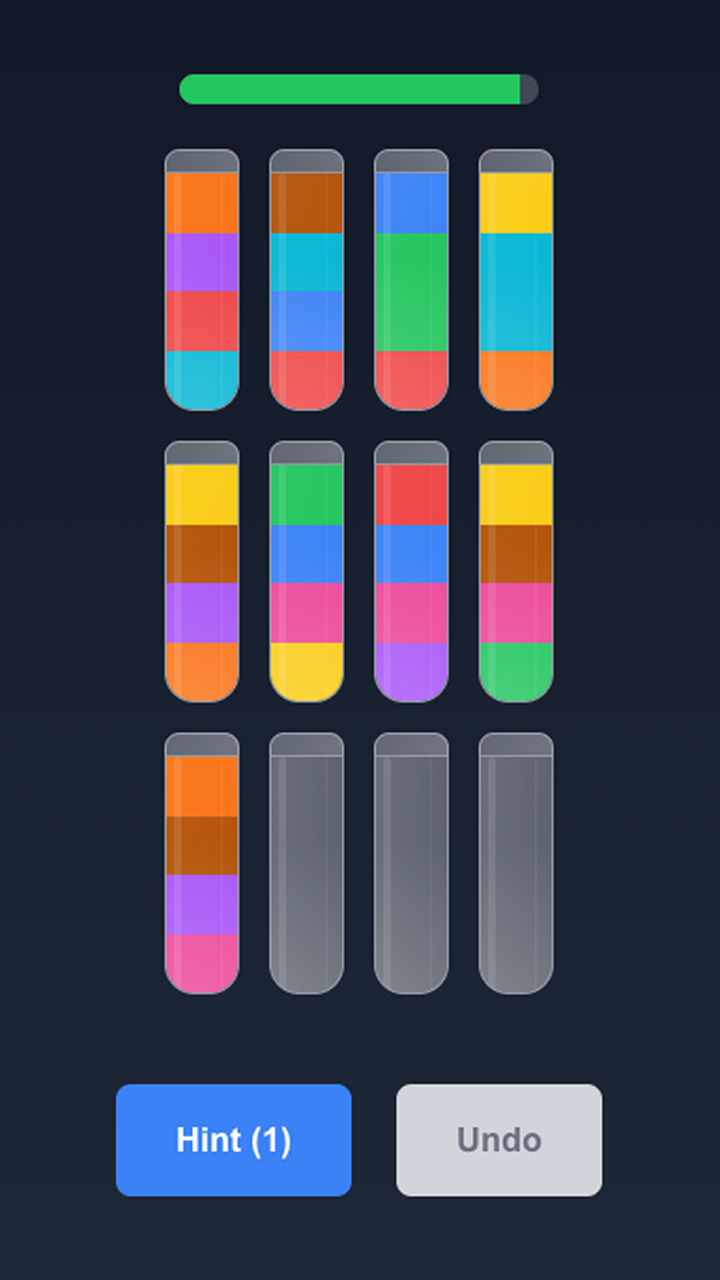Image resolution: width=720 pixels, height=1280 pixels.
Task: Select the rightmost tube of the middle row
Action: coord(516,570)
